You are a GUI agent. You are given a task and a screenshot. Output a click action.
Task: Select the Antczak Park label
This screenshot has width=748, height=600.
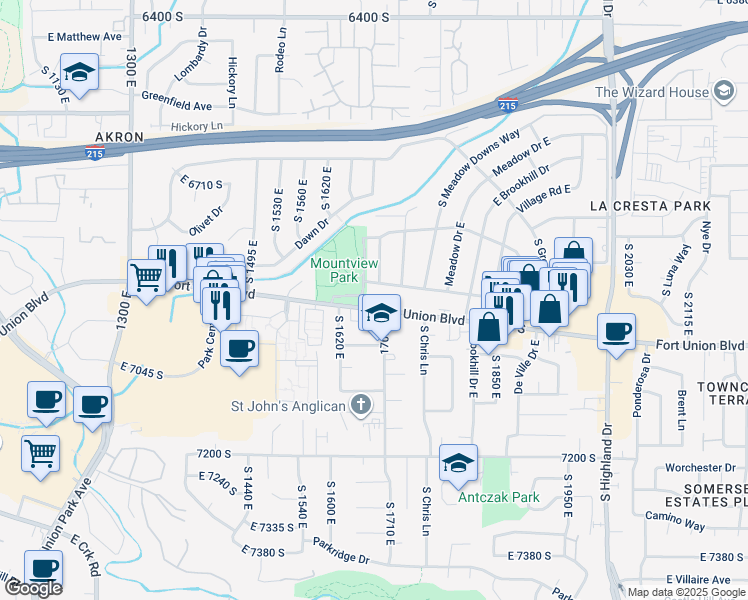tap(499, 497)
